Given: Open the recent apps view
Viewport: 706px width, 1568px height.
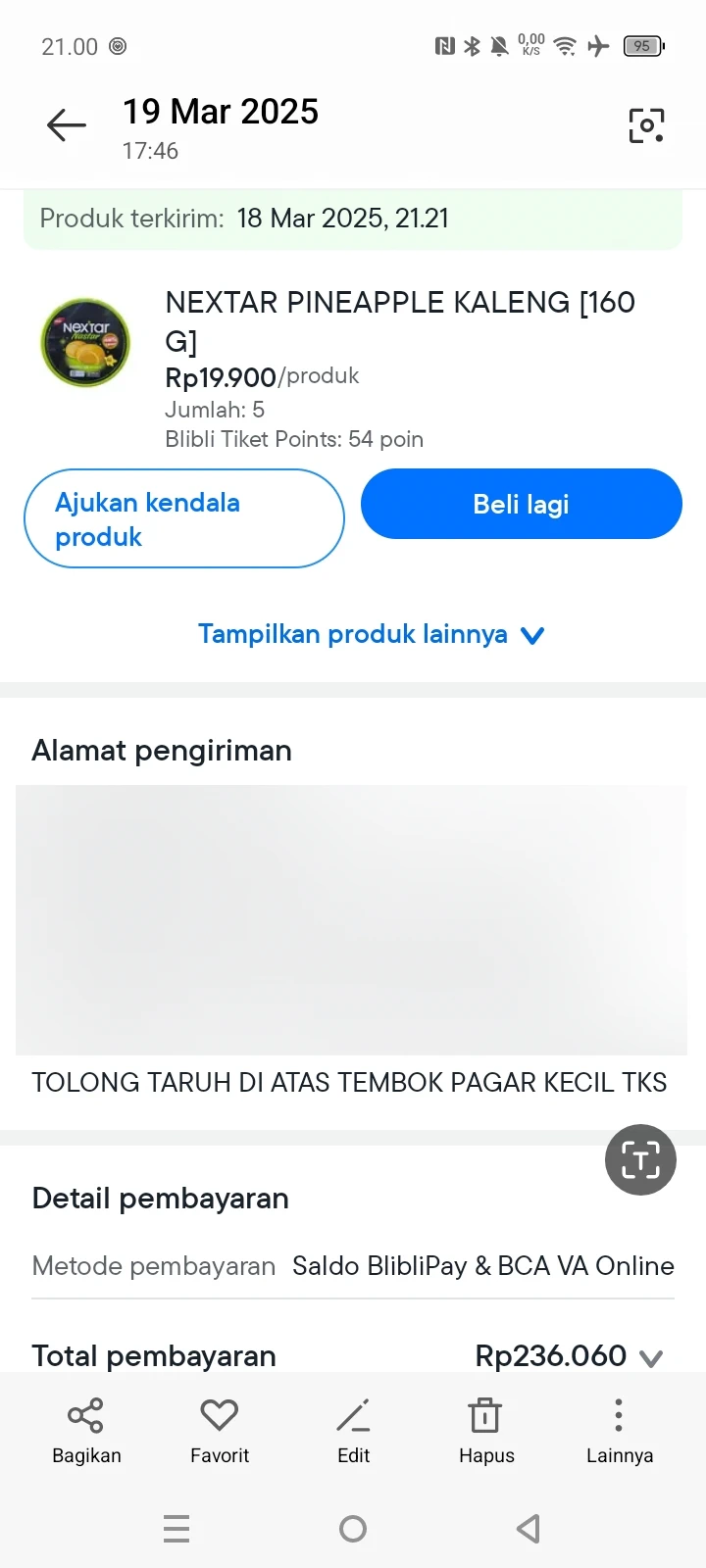Looking at the screenshot, I should 176,1529.
